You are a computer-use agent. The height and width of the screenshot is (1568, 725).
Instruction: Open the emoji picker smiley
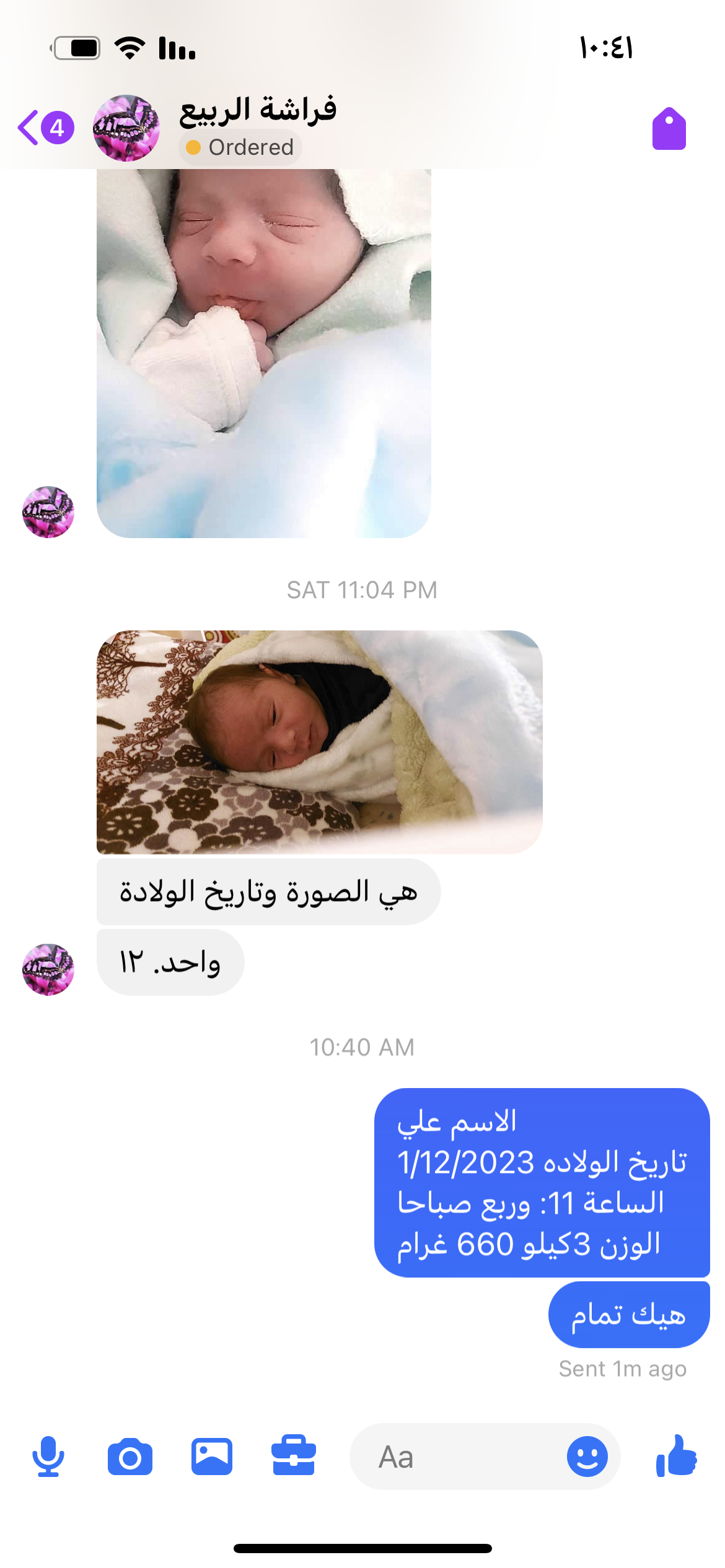587,1457
